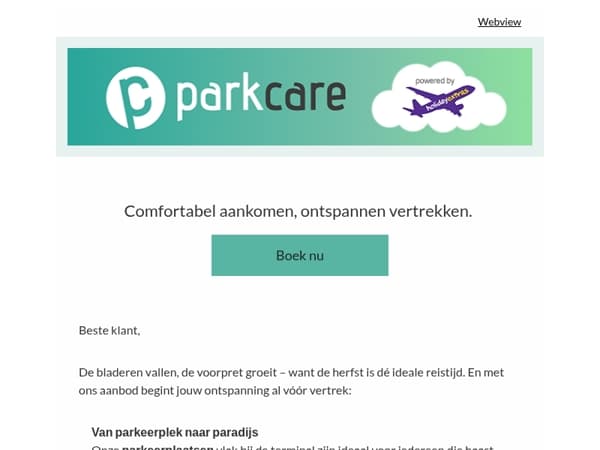
Task: Tap the Boek nu button
Action: (x=300, y=255)
